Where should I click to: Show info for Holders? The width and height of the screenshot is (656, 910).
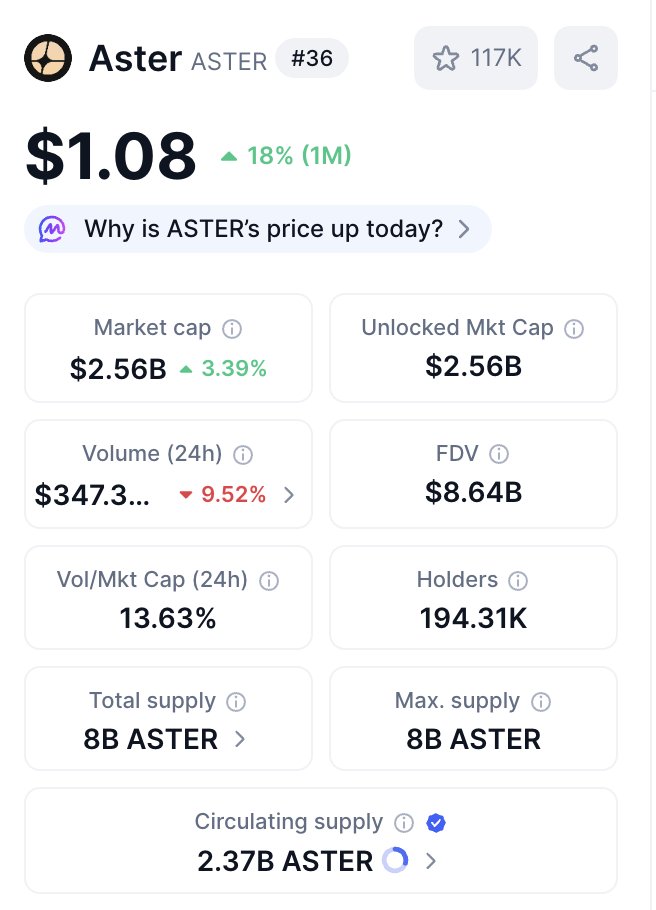pos(518,580)
